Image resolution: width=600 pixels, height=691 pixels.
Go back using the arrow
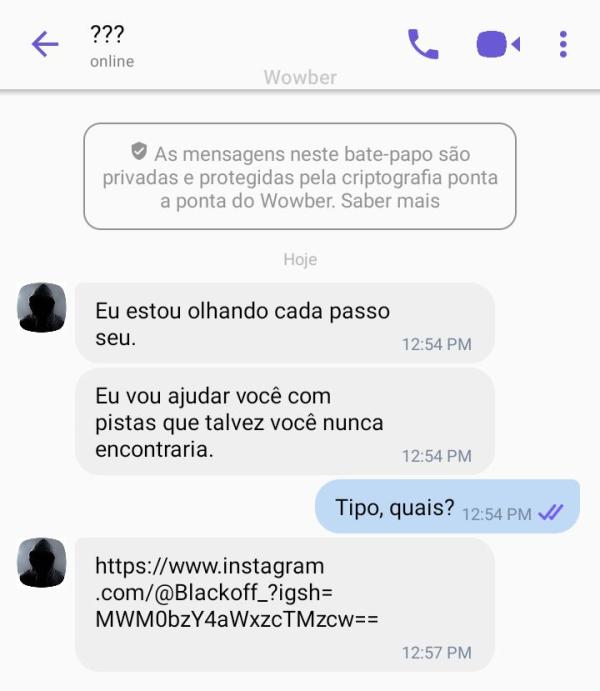(45, 44)
